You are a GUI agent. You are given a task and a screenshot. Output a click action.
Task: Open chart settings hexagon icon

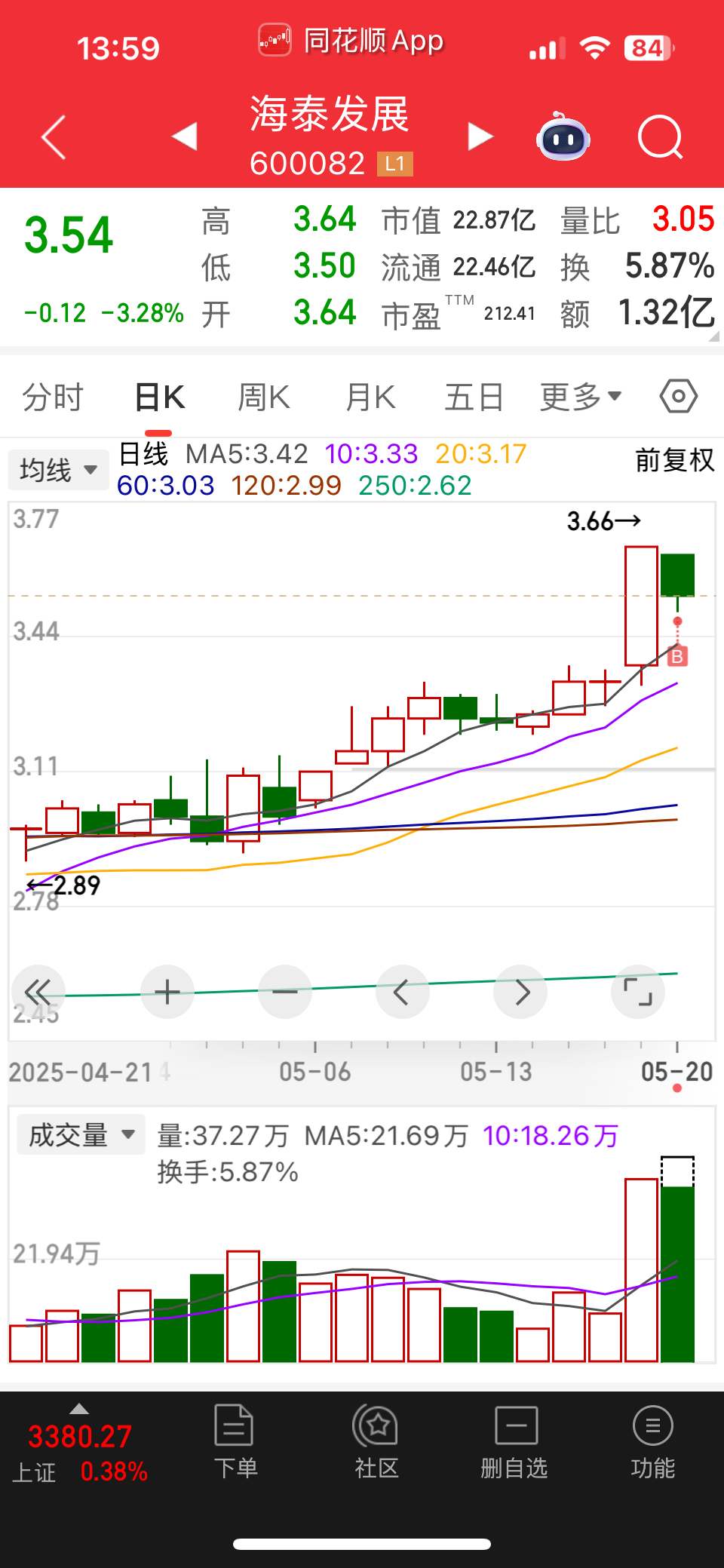pos(678,396)
